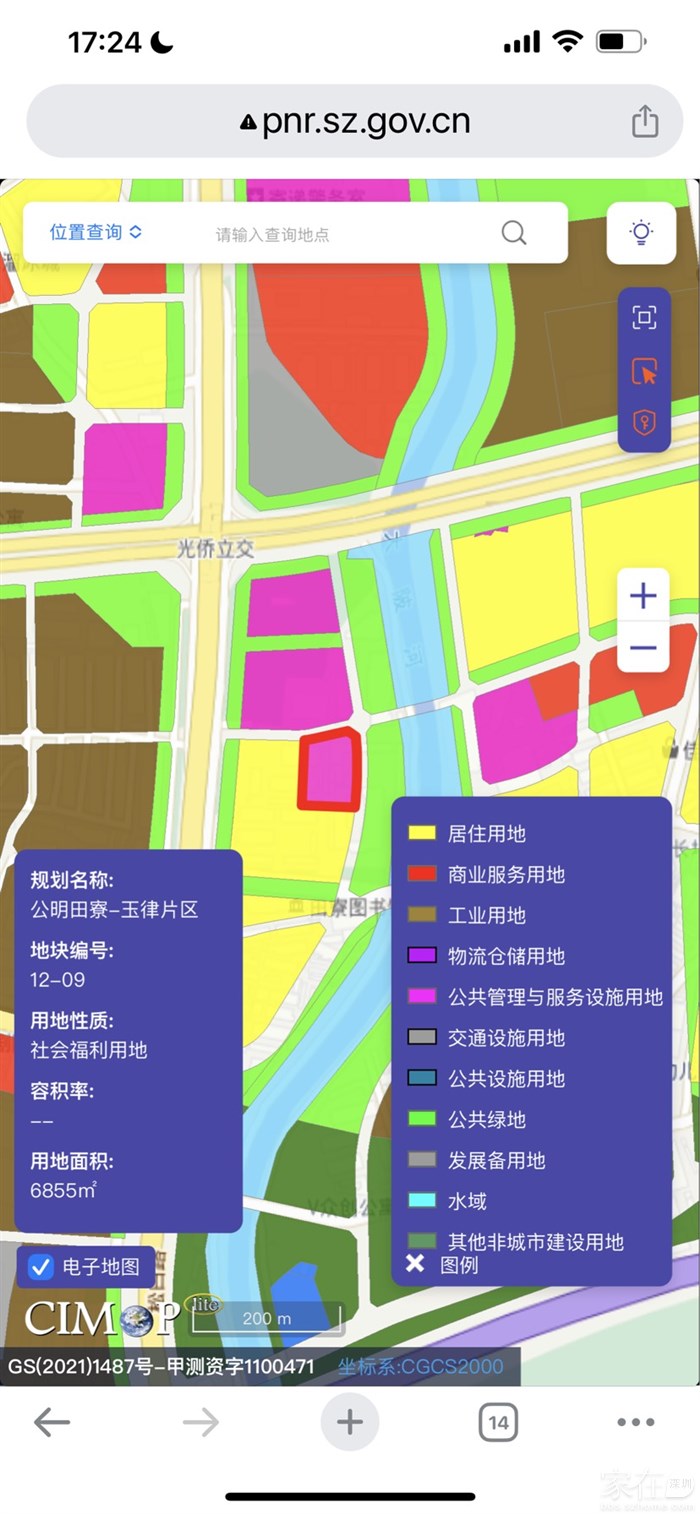Tap the lightbulb button
Screen dimensions: 700x1514
pos(641,233)
